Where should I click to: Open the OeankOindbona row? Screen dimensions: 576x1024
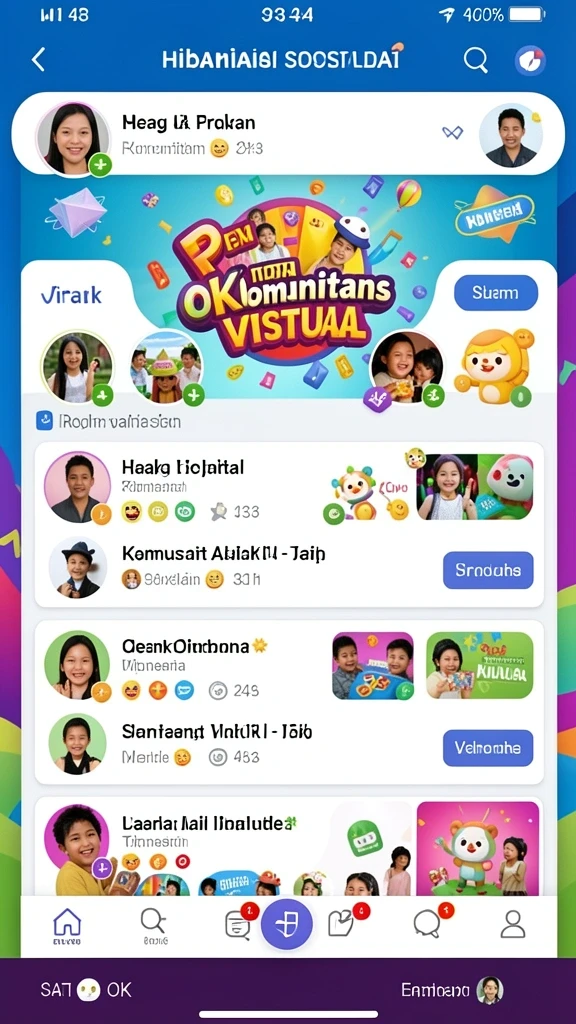pyautogui.click(x=289, y=666)
